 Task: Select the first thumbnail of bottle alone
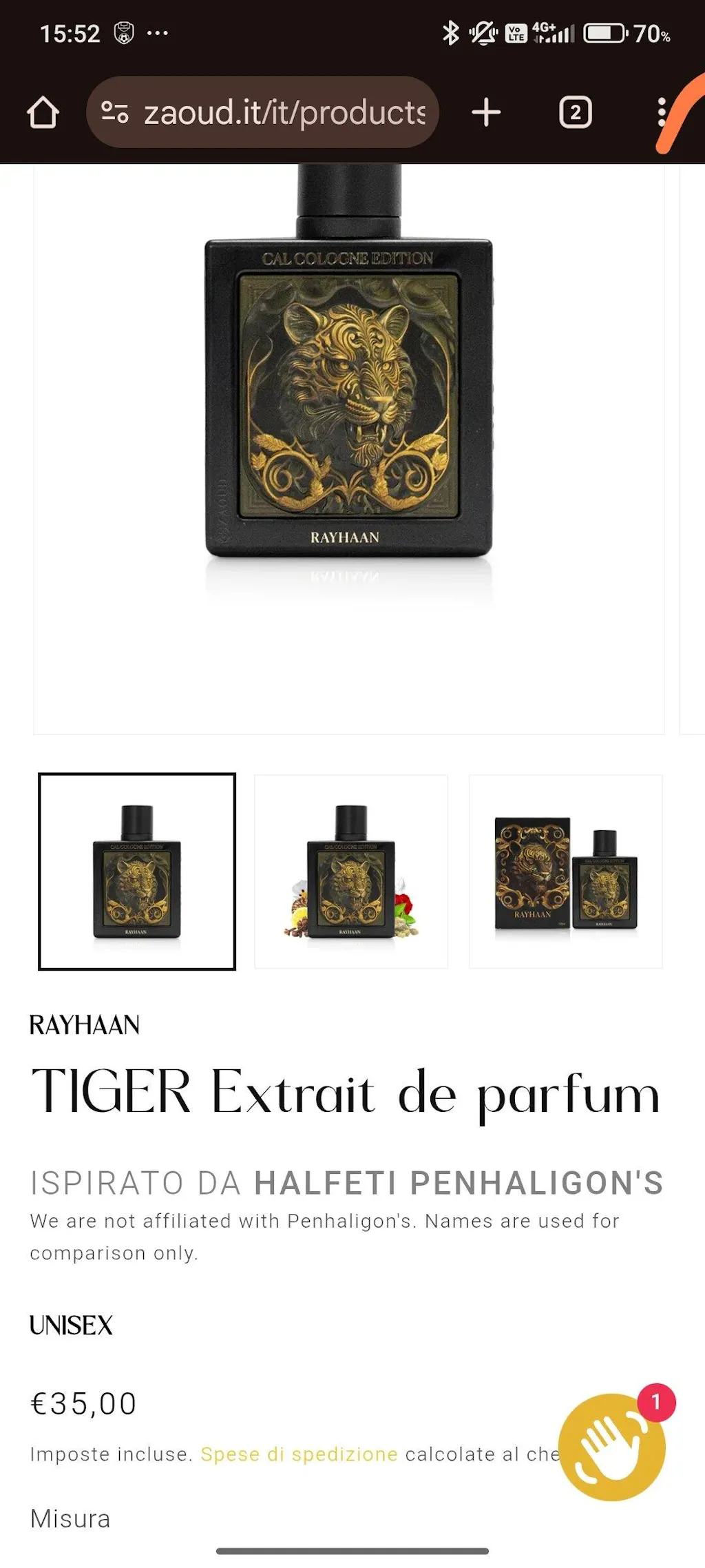137,871
